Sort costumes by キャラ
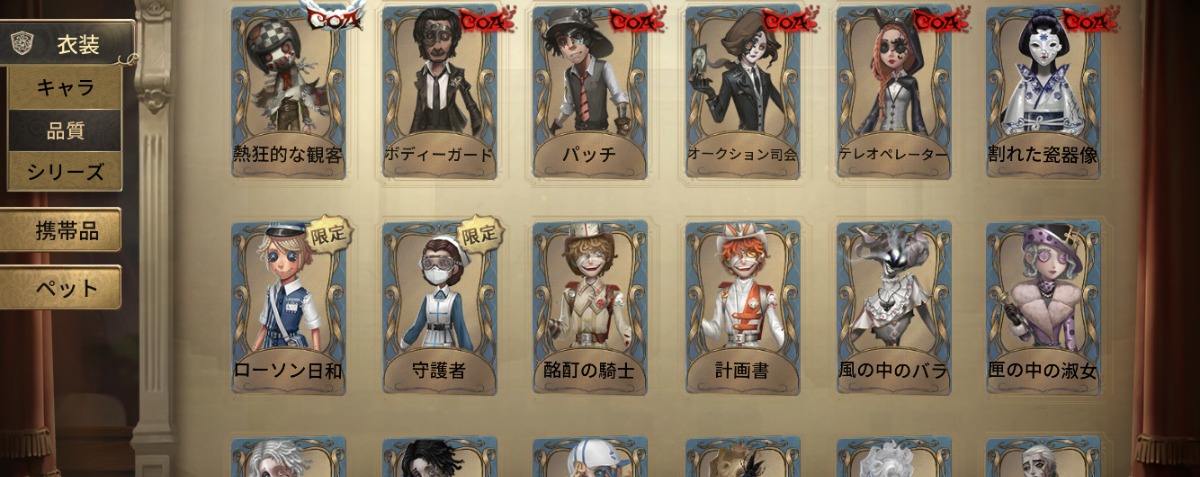The width and height of the screenshot is (1200, 477). (65, 88)
